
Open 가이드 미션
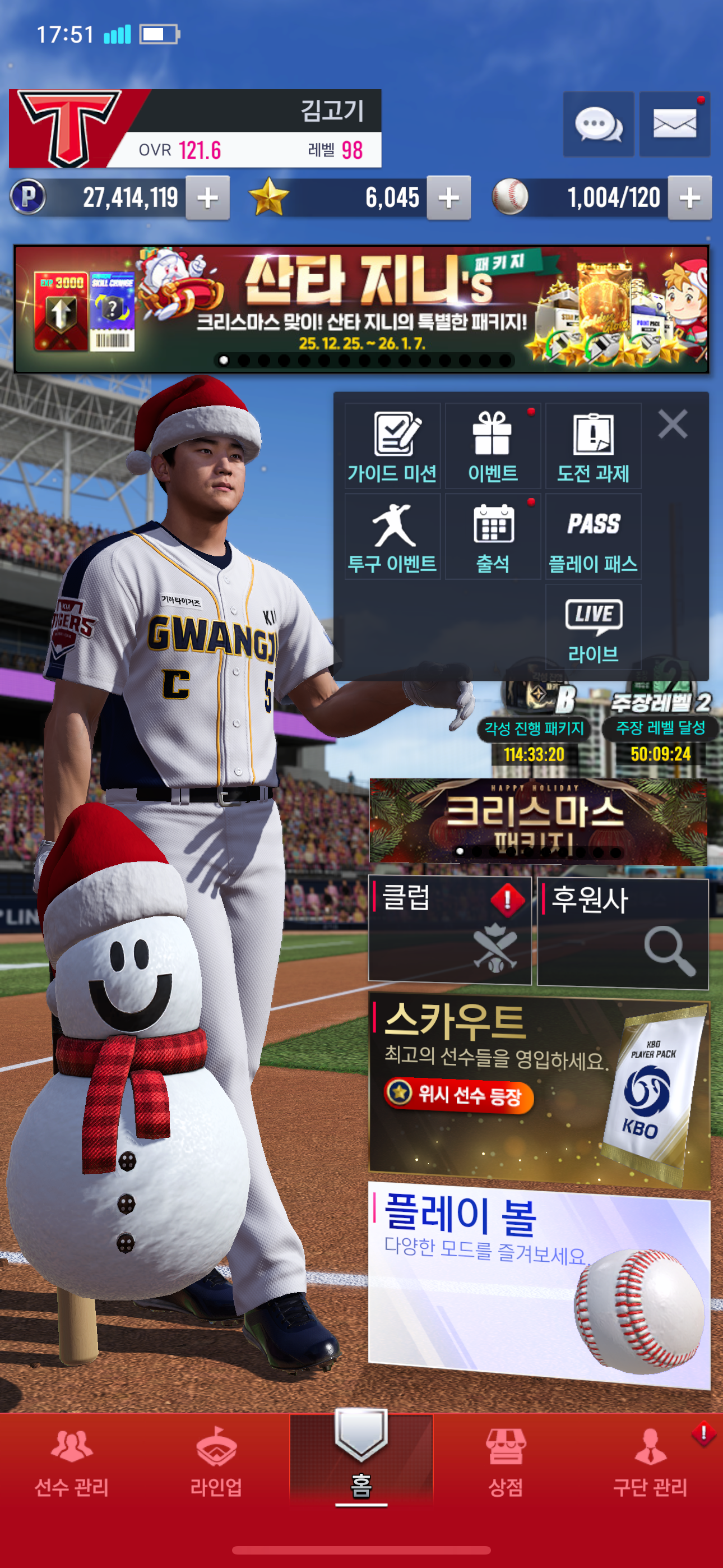(x=392, y=446)
